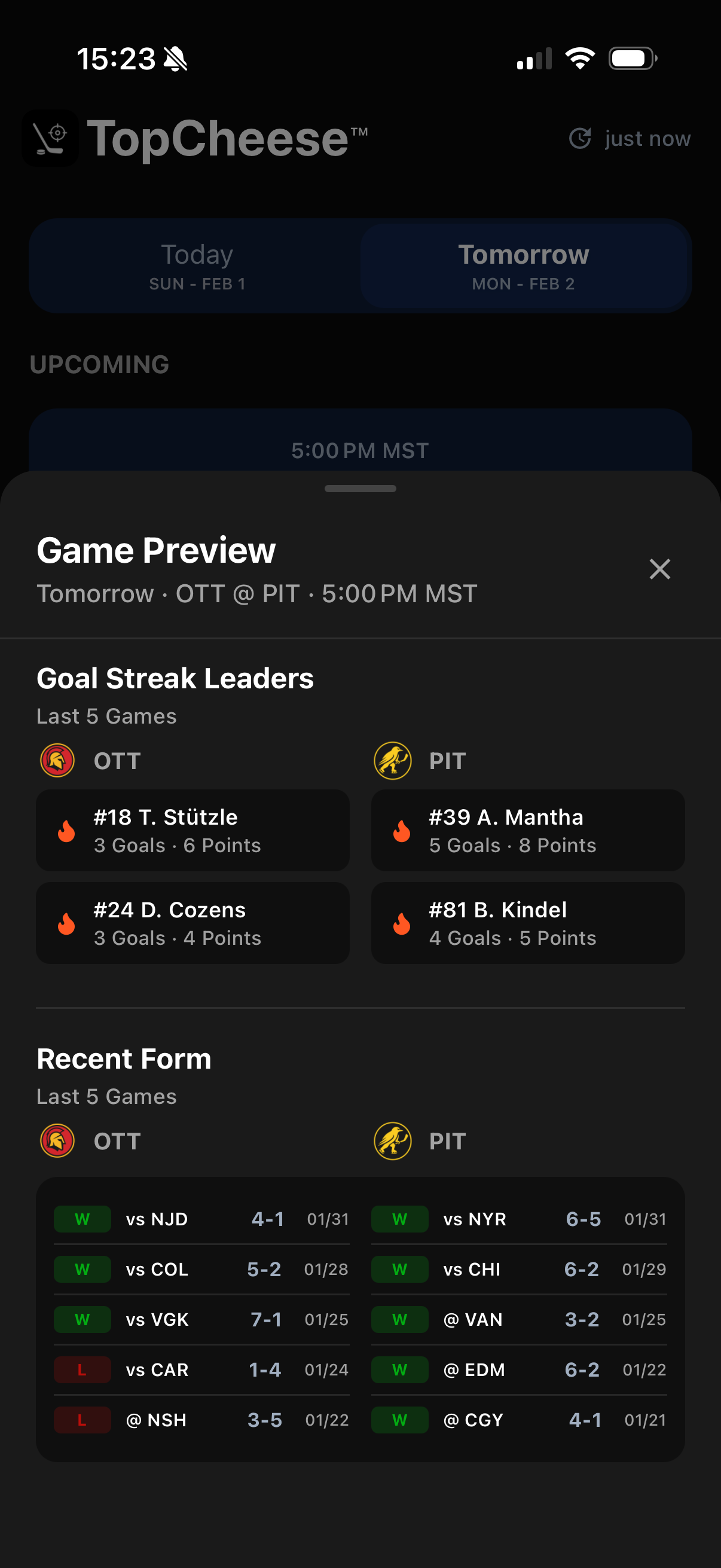
Task: Tap the TopCheese hockey stick logo
Action: tap(50, 138)
